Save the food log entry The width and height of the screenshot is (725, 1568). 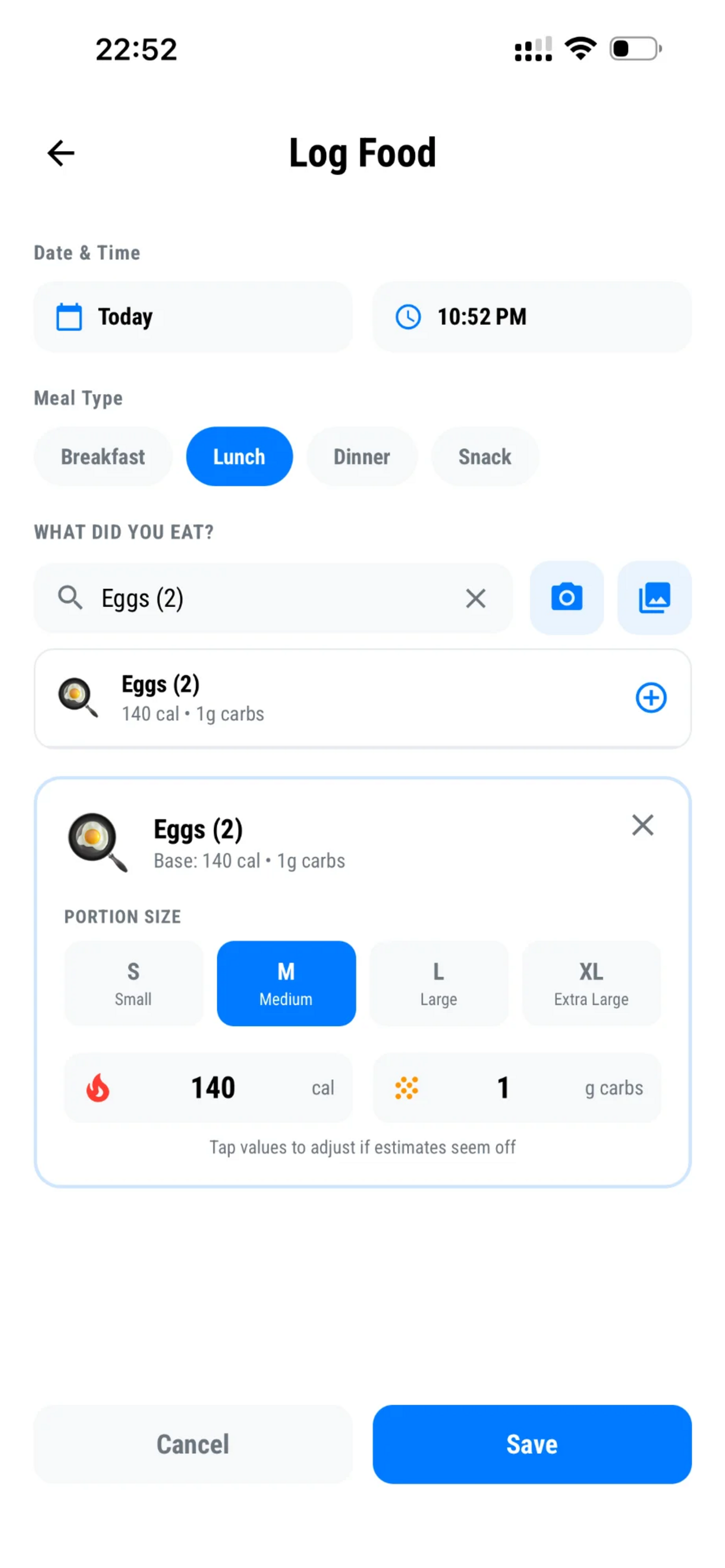click(x=531, y=1444)
